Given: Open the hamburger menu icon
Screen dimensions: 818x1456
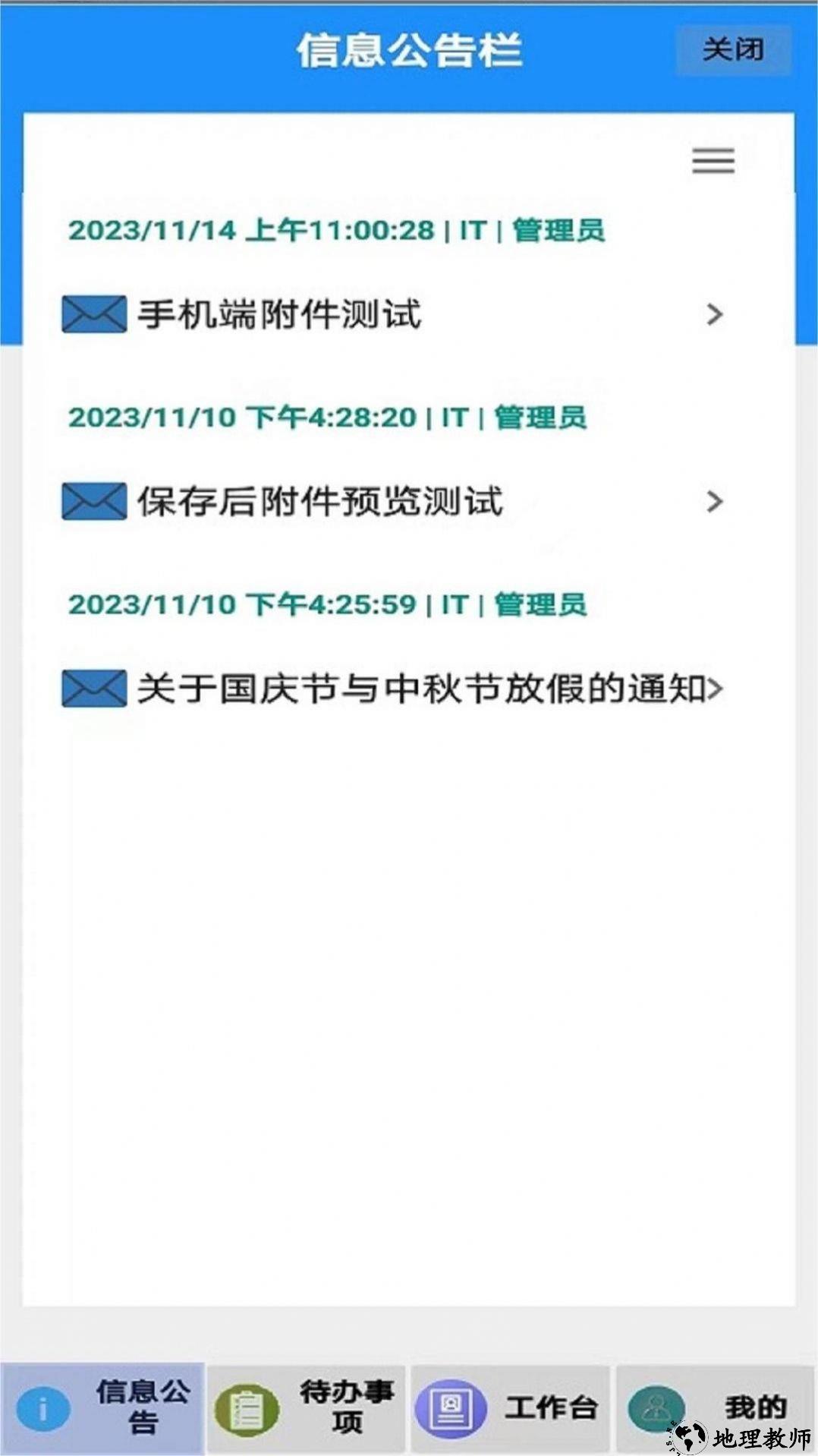Looking at the screenshot, I should point(713,161).
